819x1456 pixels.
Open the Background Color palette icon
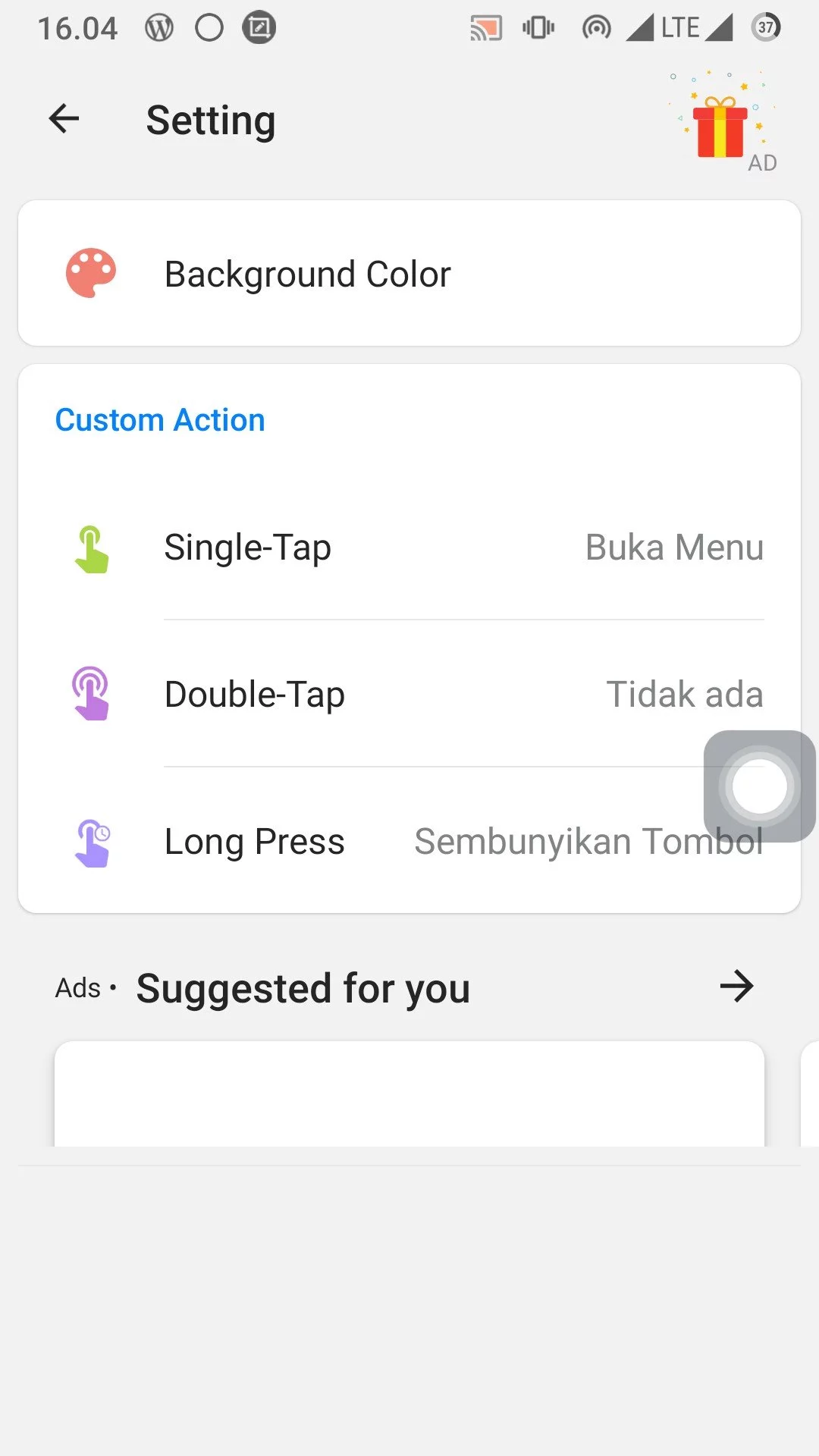(x=91, y=273)
